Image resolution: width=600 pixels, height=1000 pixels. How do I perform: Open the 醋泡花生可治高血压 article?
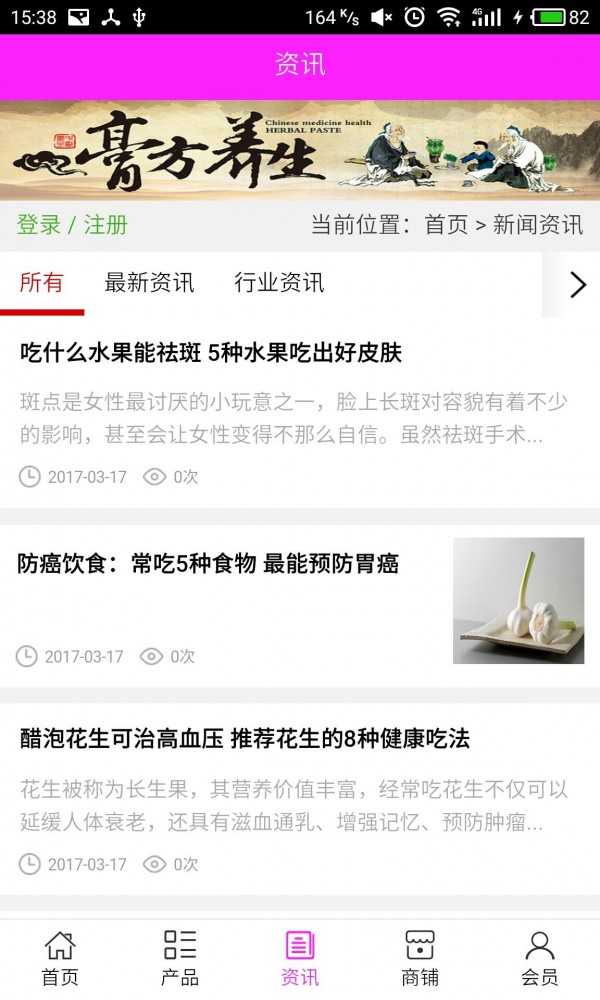point(245,739)
